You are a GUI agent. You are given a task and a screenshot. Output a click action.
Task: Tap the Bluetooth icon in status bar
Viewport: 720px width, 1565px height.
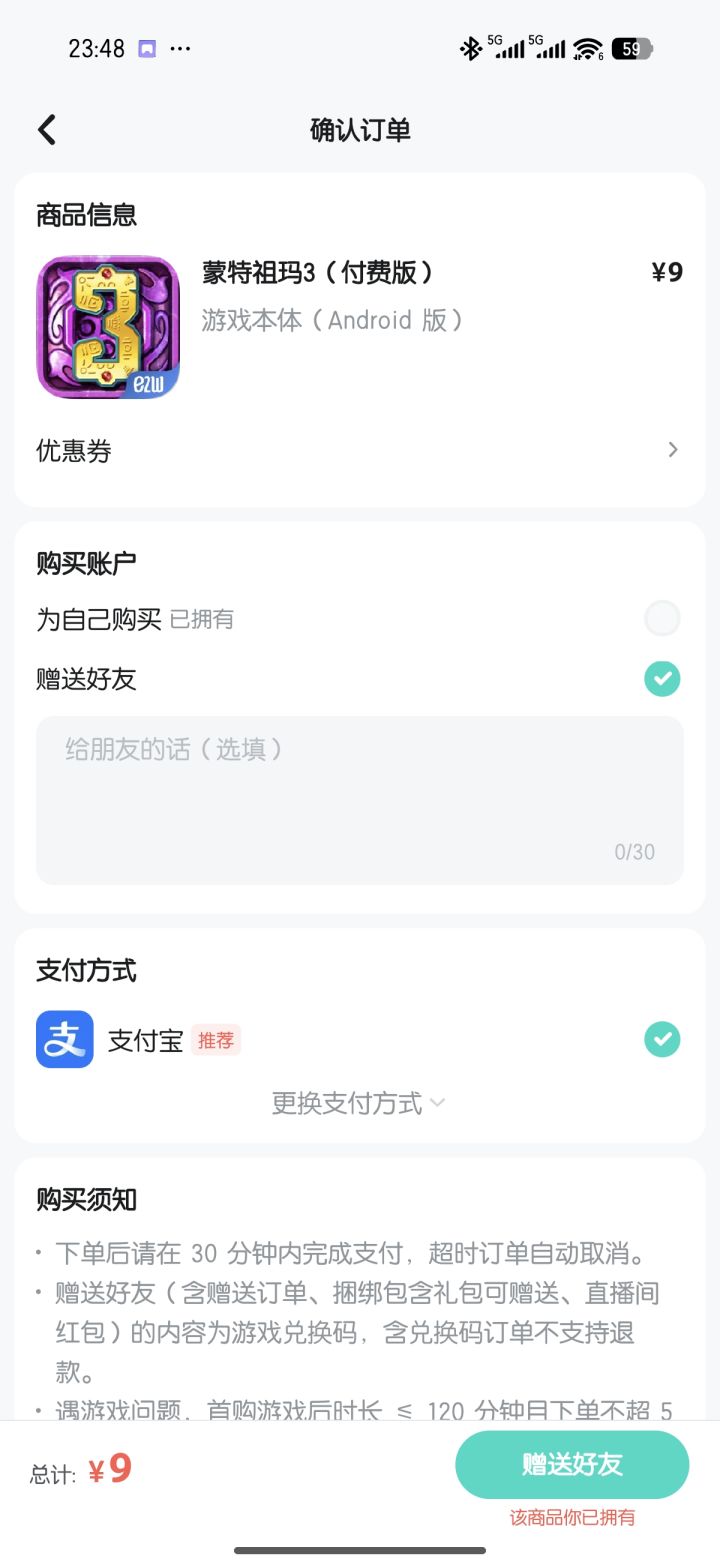469,47
